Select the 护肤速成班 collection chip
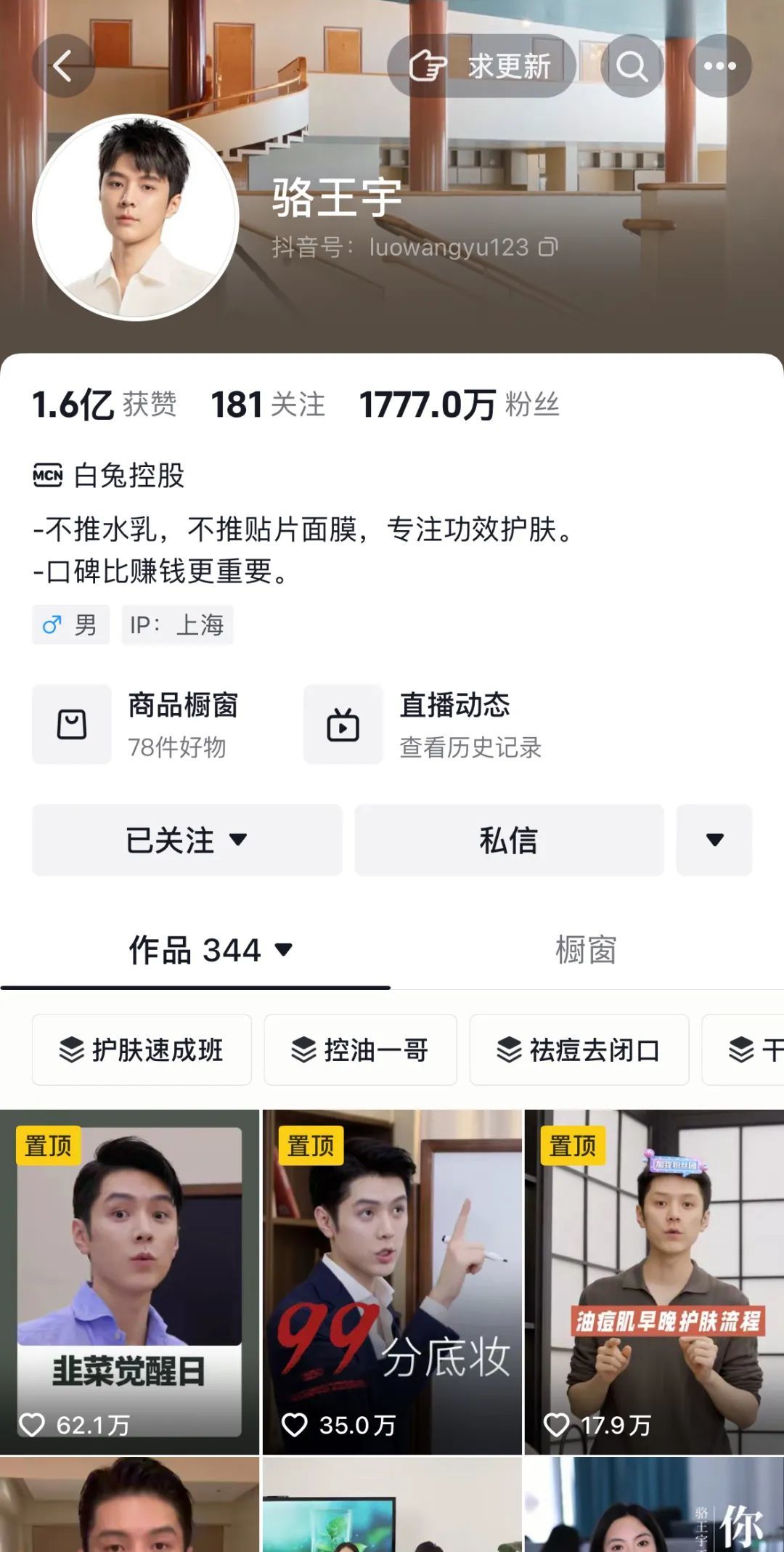This screenshot has width=784, height=1552. [x=142, y=1049]
